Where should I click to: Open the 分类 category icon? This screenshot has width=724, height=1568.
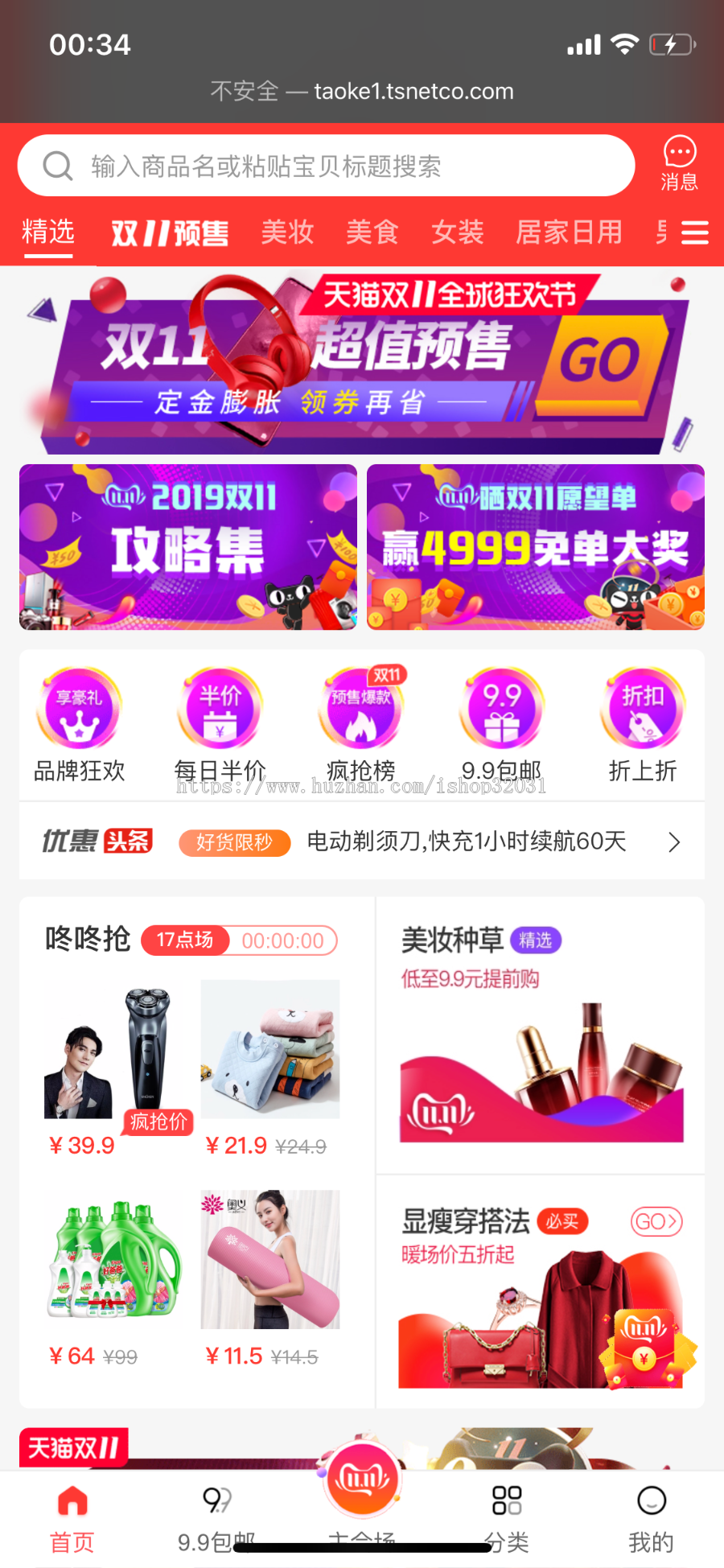(x=505, y=1499)
